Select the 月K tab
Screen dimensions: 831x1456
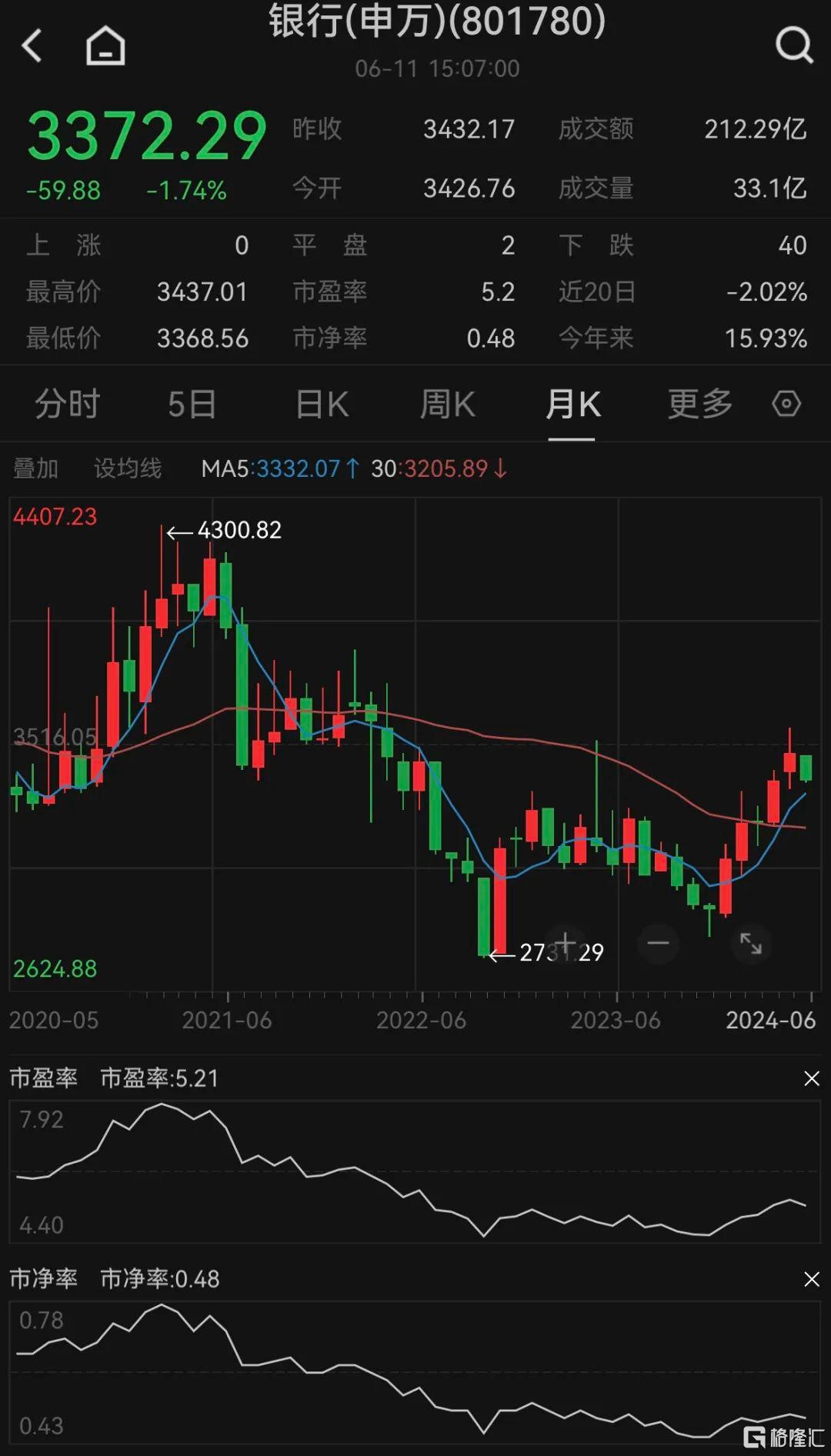click(572, 403)
